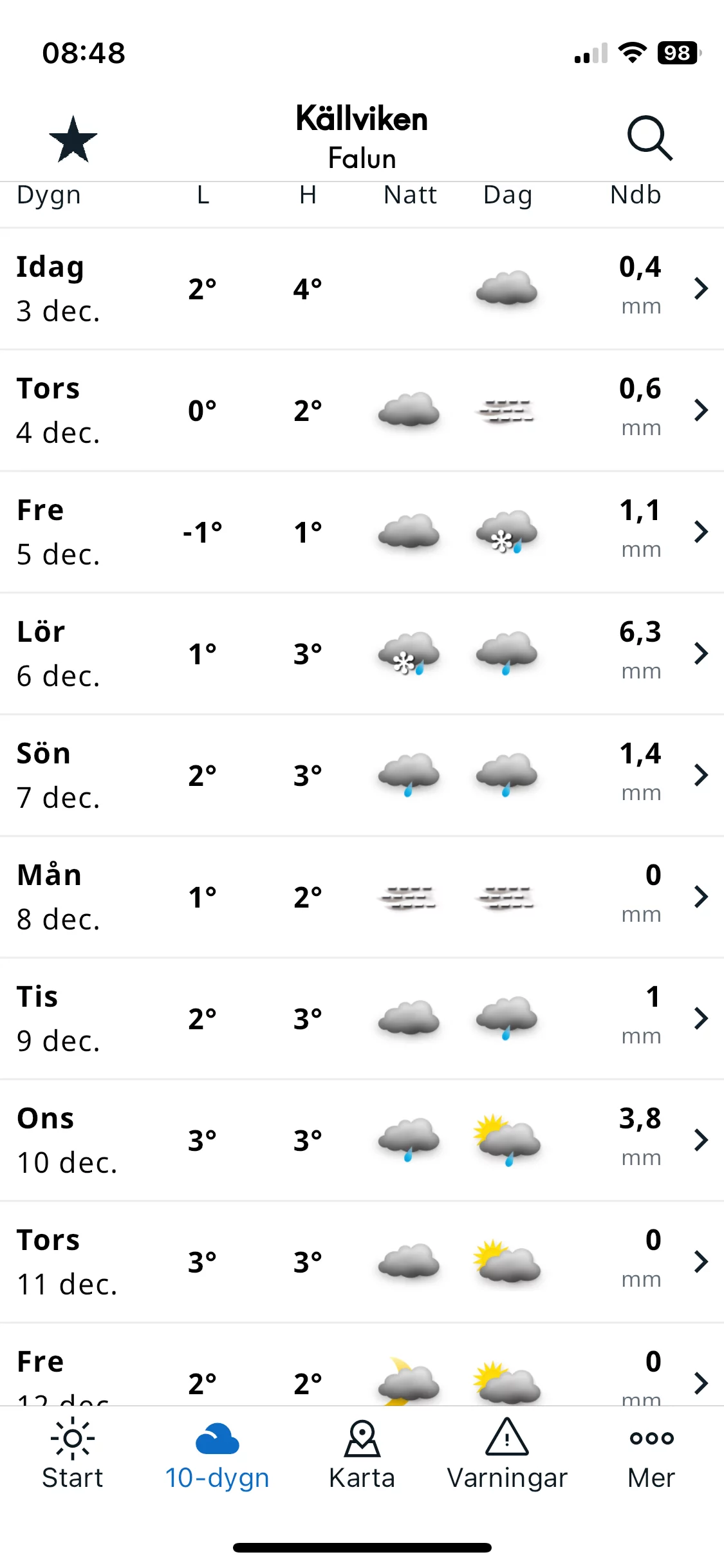The image size is (724, 1568).
Task: Open Ons 10 dec. forecast details
Action: point(362,1140)
